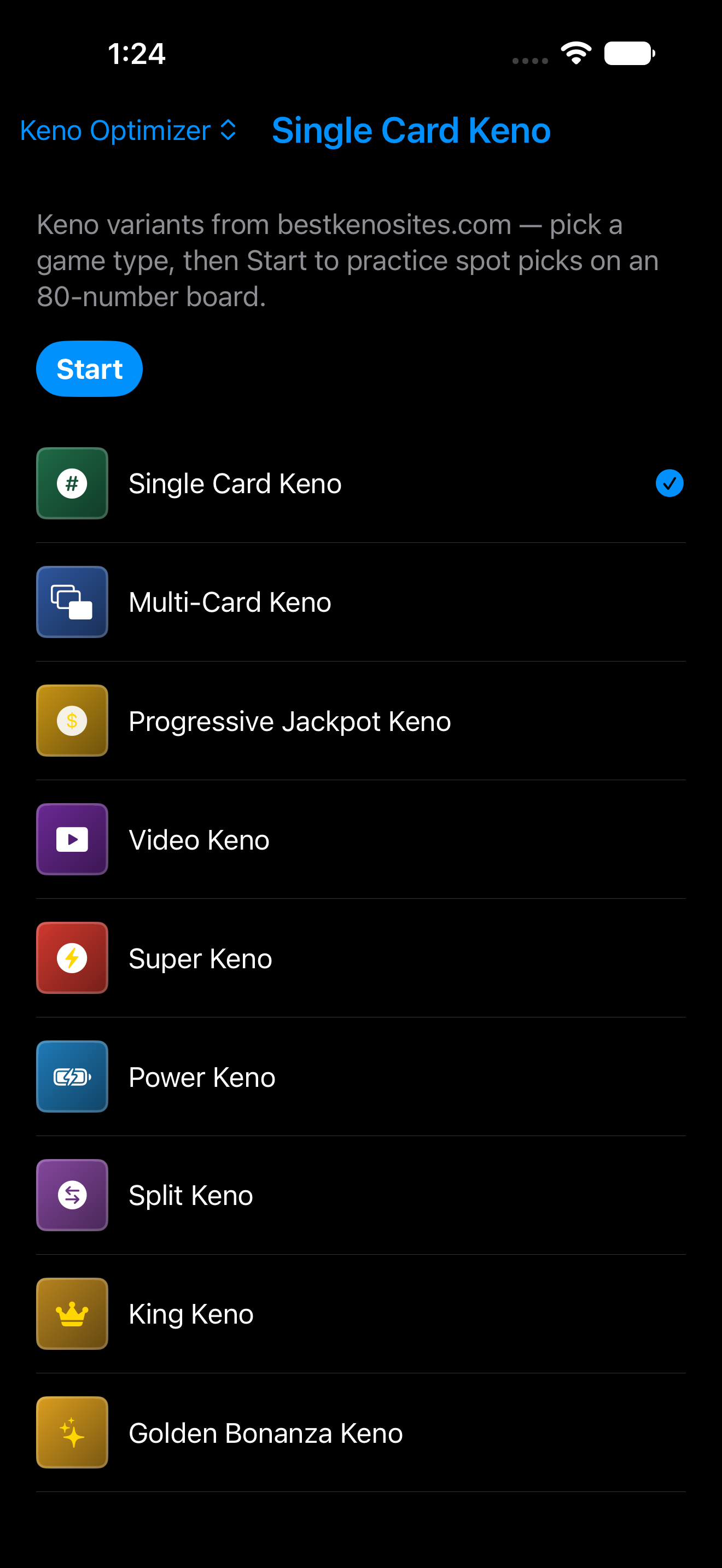722x1568 pixels.
Task: Choose King Keno
Action: tap(361, 1314)
